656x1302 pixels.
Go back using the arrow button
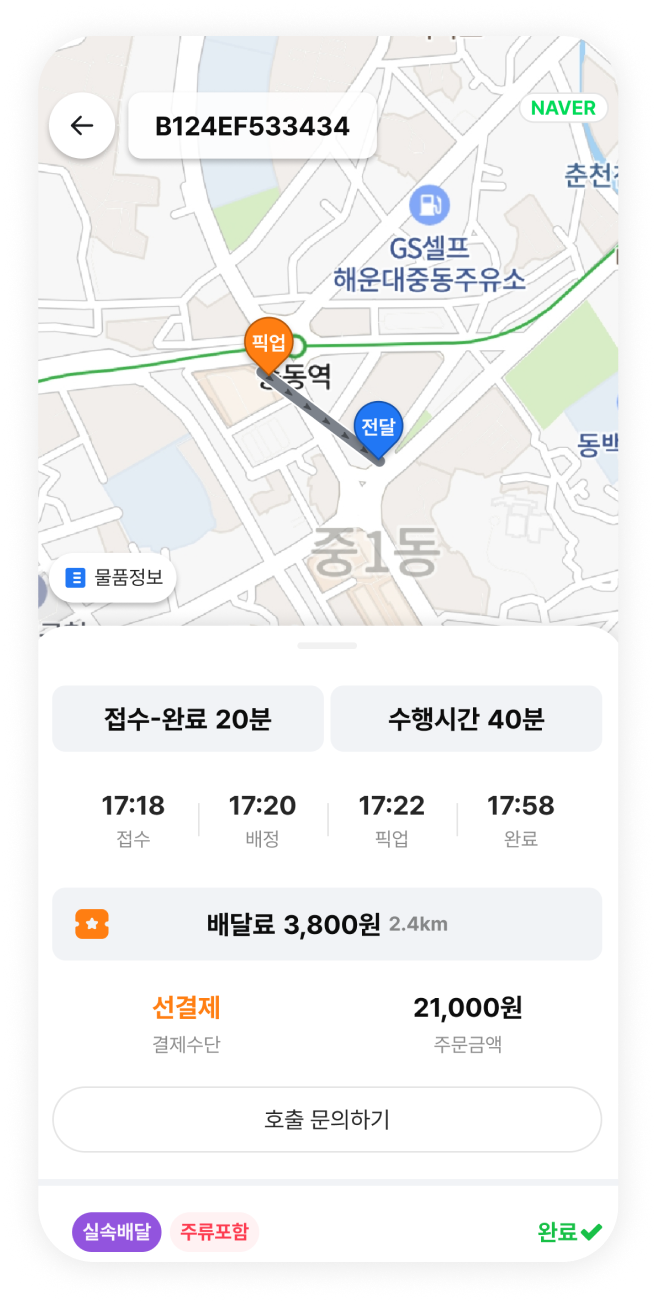click(82, 126)
